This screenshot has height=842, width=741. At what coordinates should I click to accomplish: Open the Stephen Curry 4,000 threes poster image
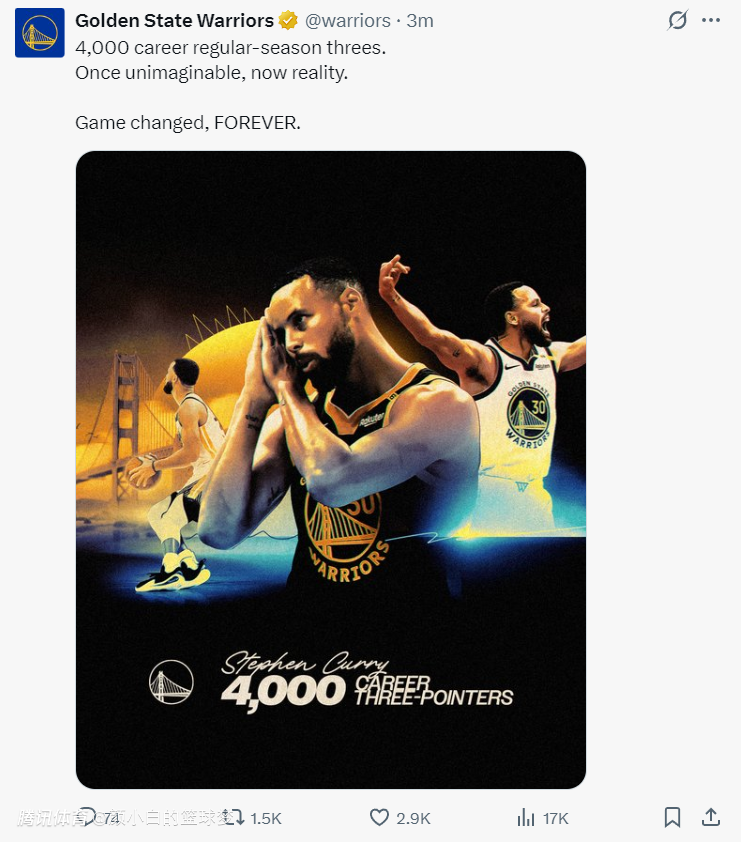tap(330, 470)
